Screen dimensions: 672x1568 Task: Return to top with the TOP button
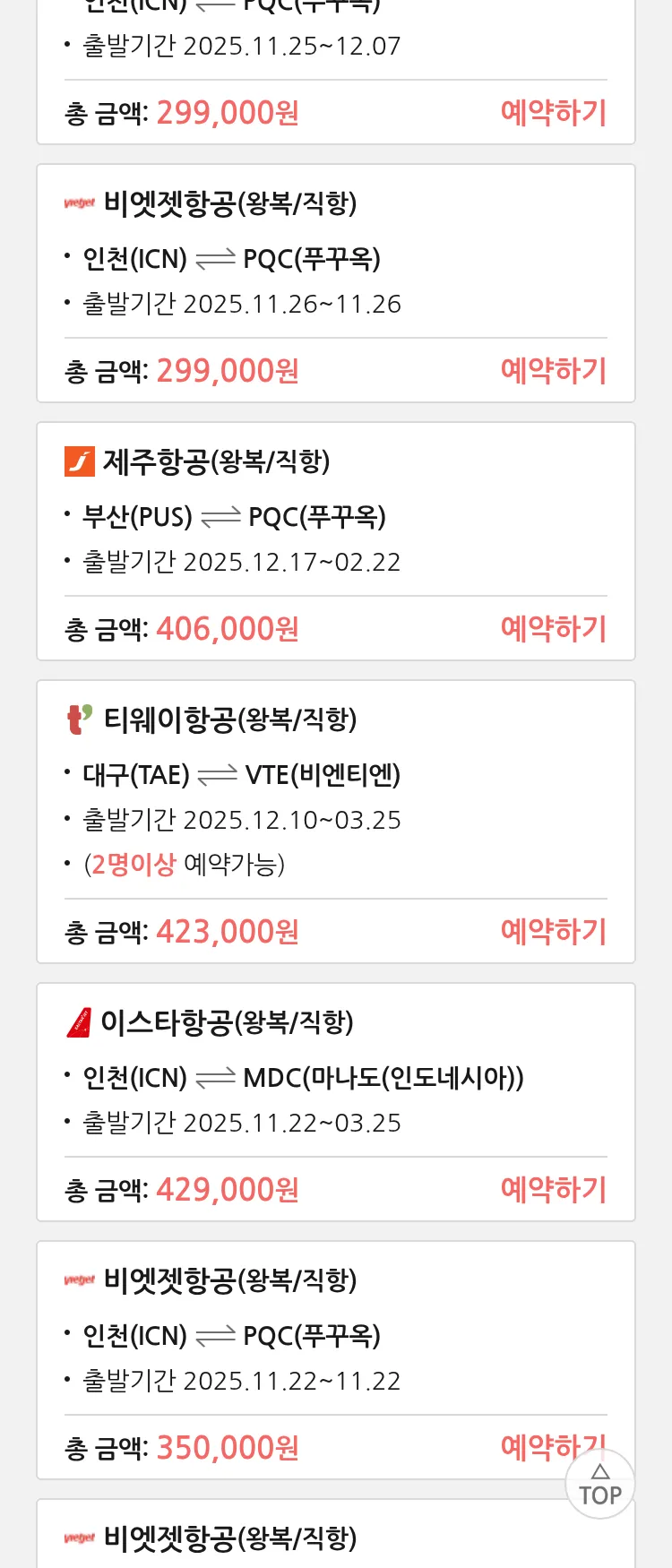coord(599,1486)
